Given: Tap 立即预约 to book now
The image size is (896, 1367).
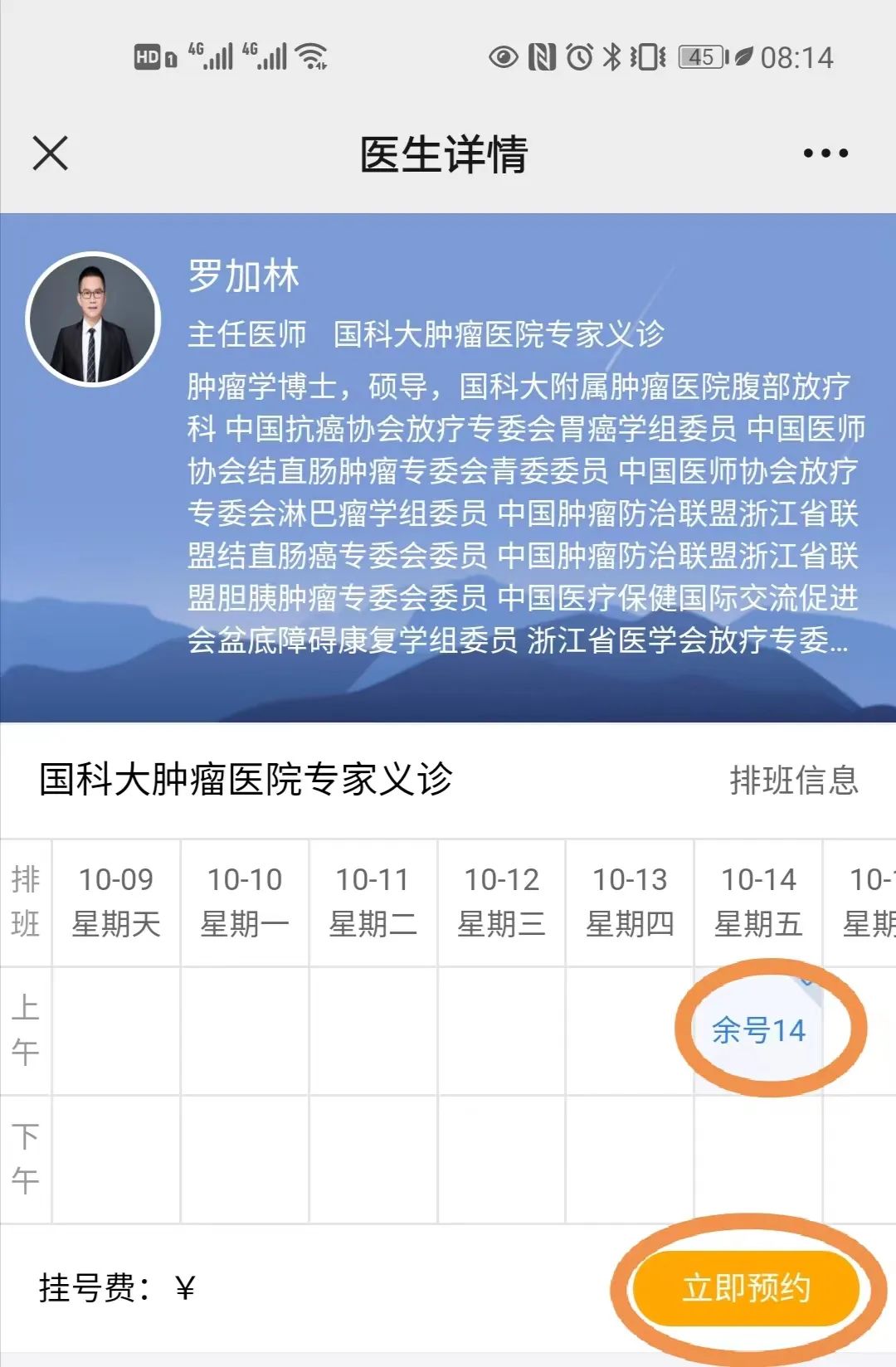Looking at the screenshot, I should (746, 1288).
